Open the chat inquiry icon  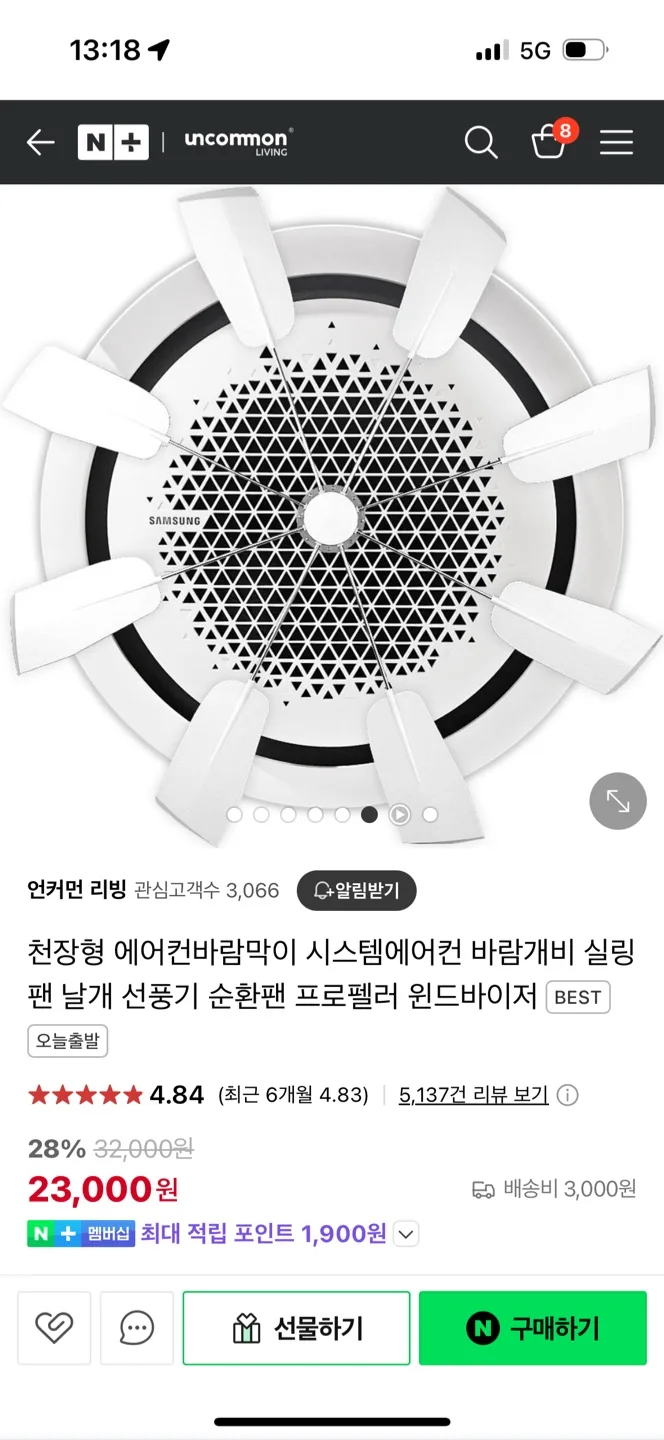tap(137, 1328)
